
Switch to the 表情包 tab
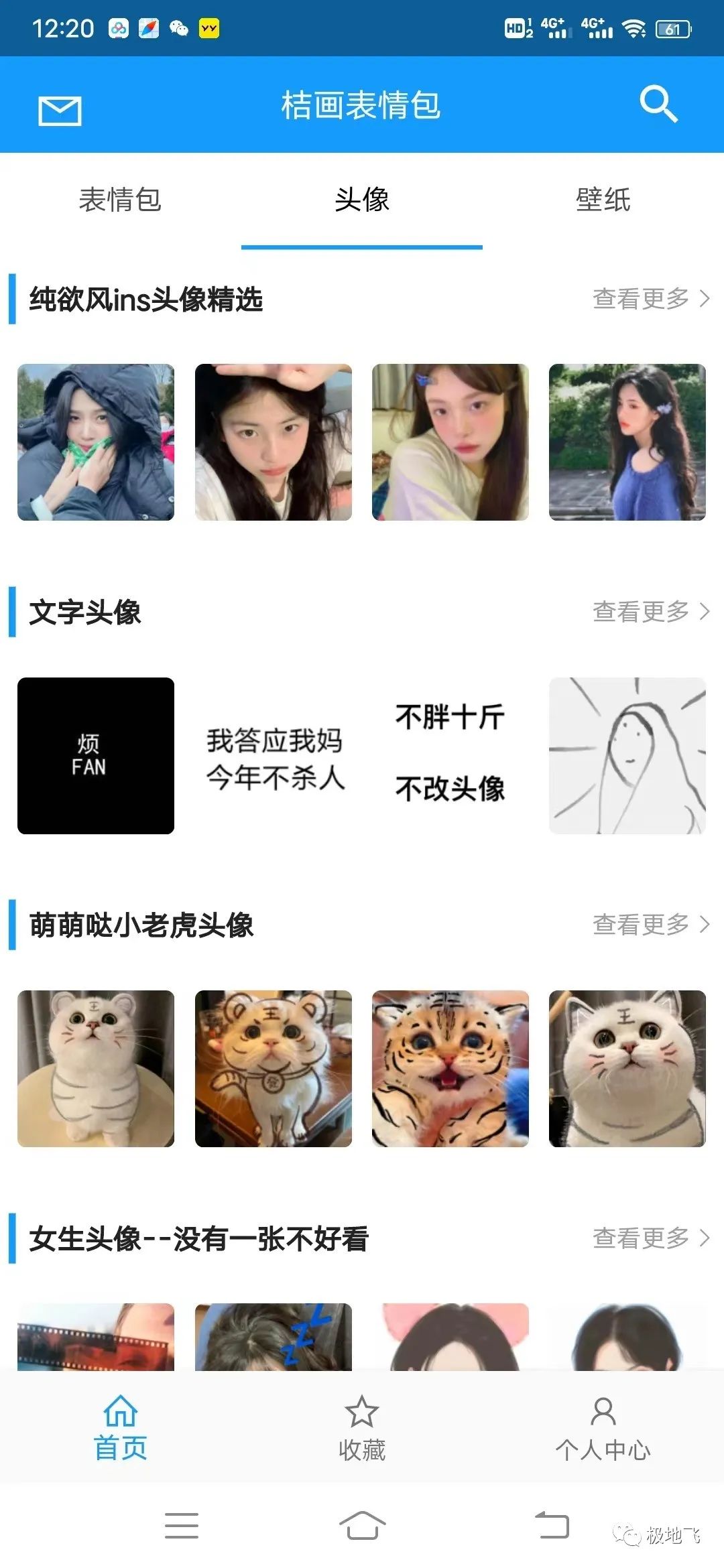pyautogui.click(x=121, y=200)
